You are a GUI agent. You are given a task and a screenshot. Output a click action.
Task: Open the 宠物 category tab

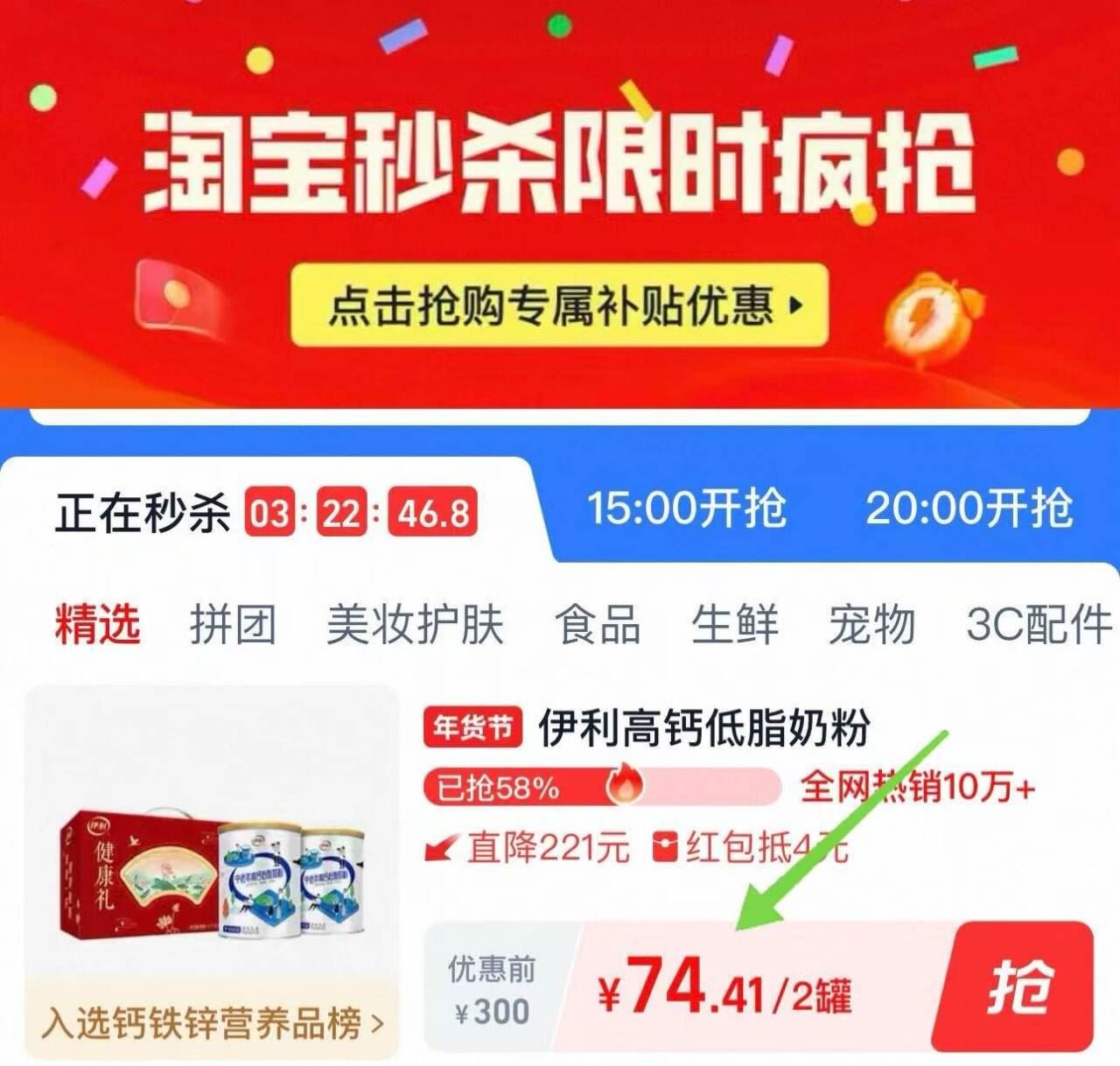tap(871, 624)
